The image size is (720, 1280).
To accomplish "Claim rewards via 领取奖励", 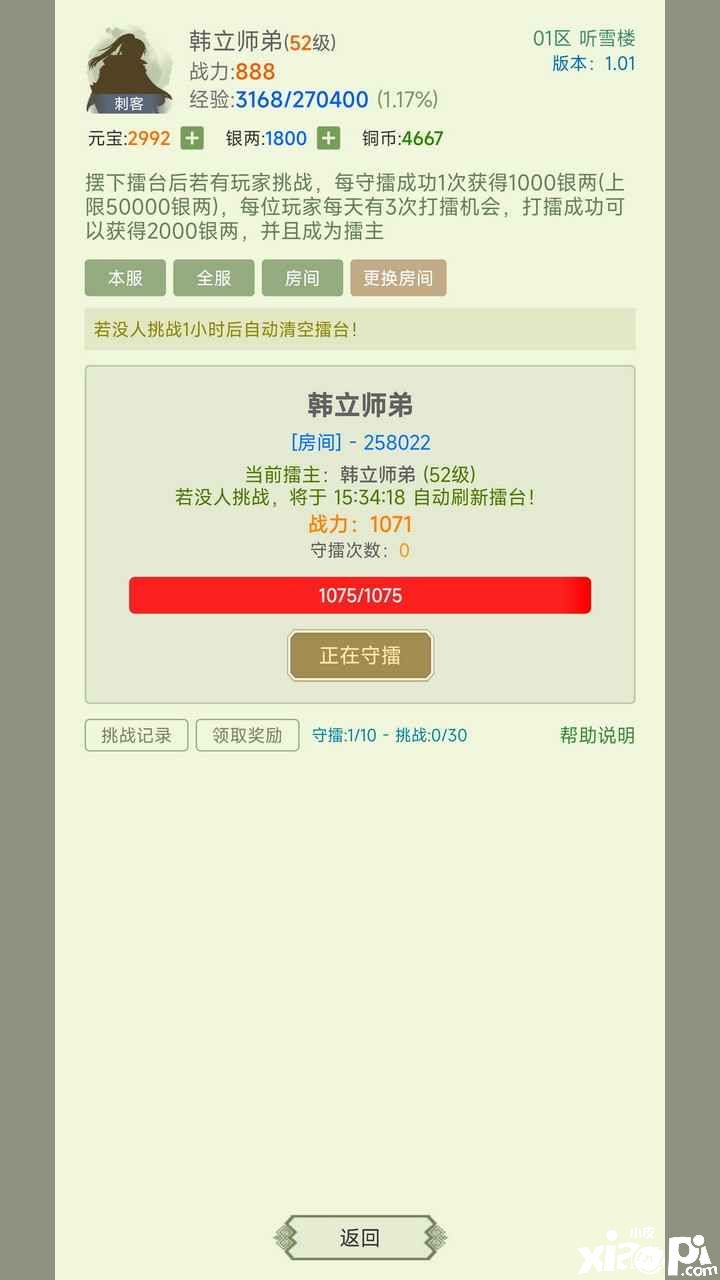I will coord(247,735).
